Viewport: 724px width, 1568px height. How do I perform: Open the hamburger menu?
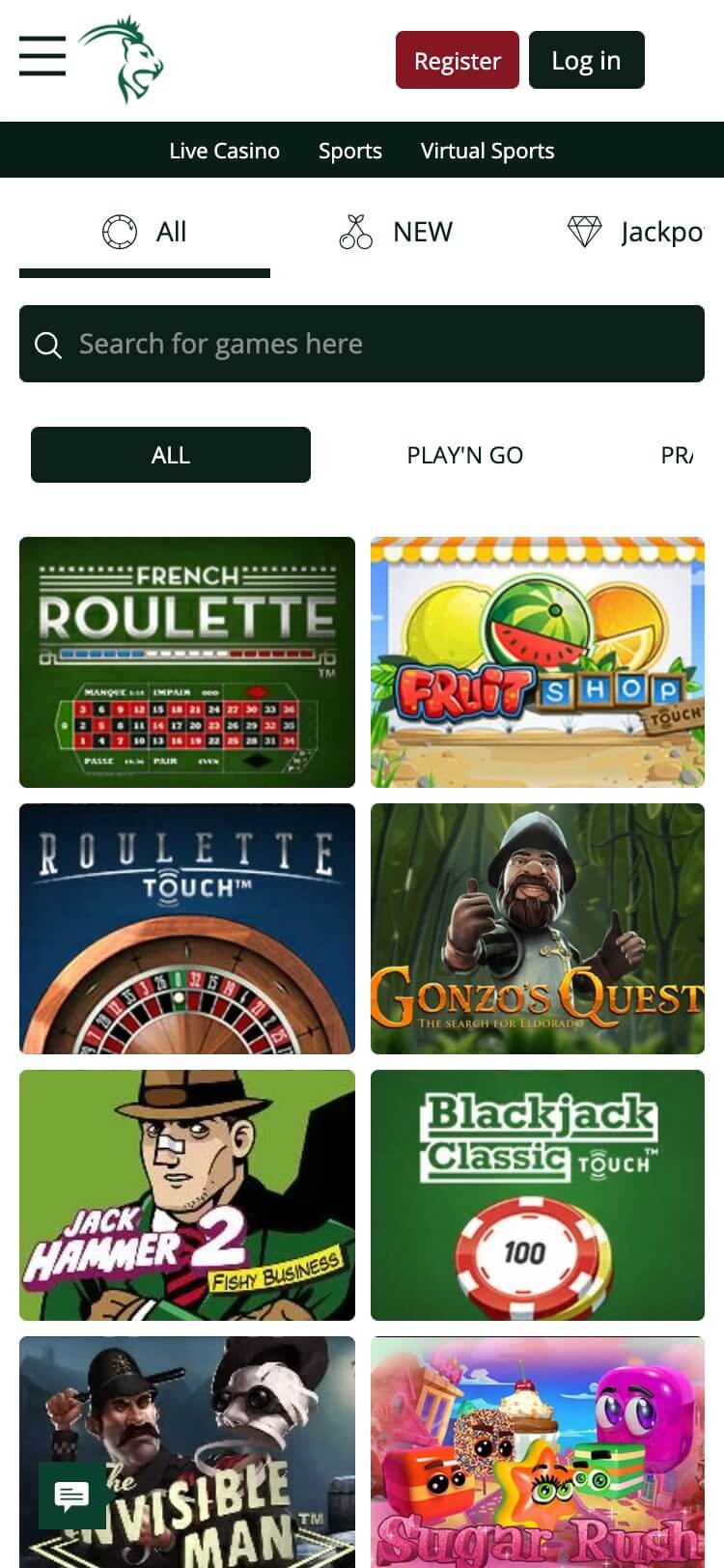point(42,56)
